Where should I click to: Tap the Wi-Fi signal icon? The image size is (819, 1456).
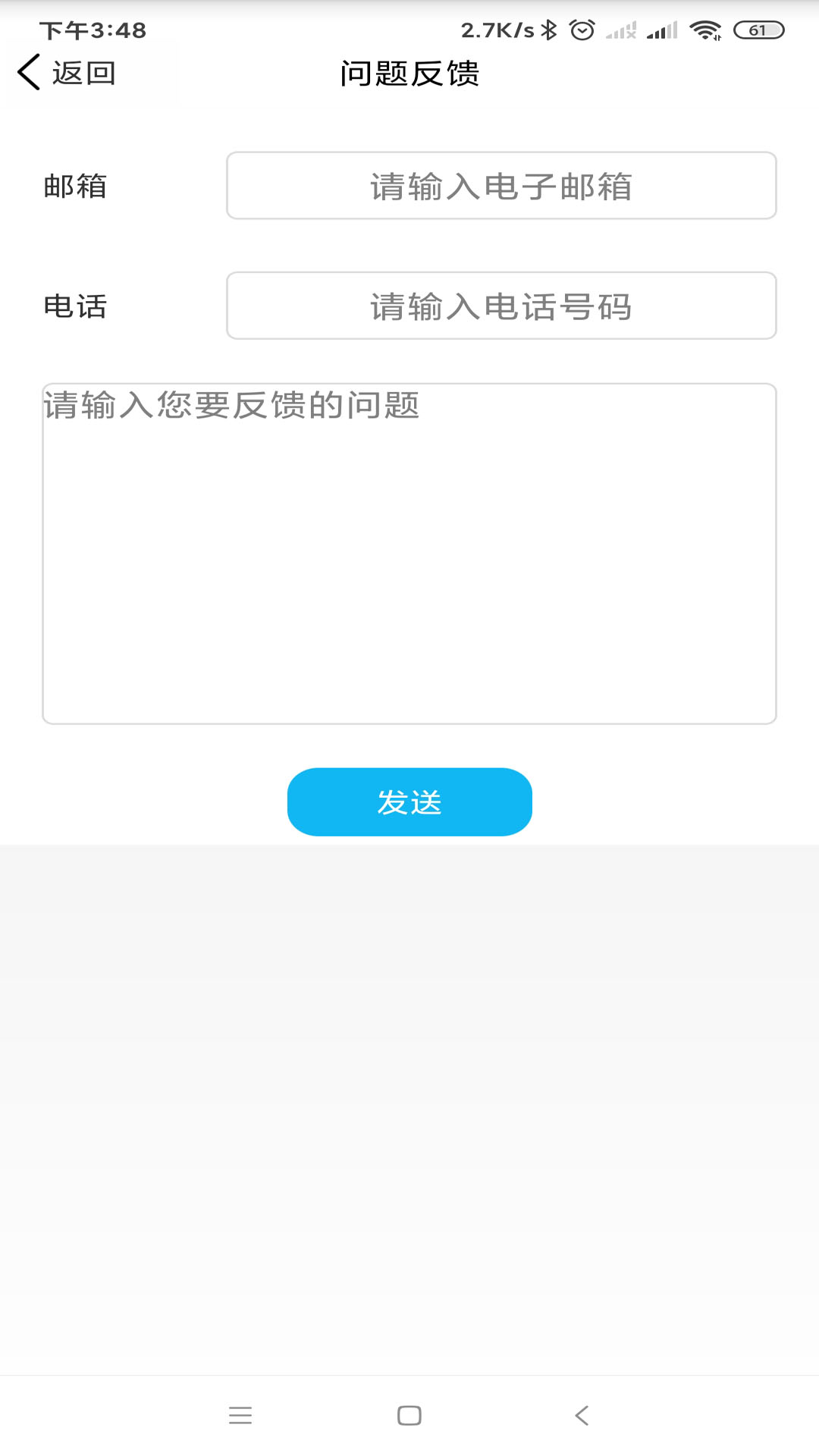point(706,28)
